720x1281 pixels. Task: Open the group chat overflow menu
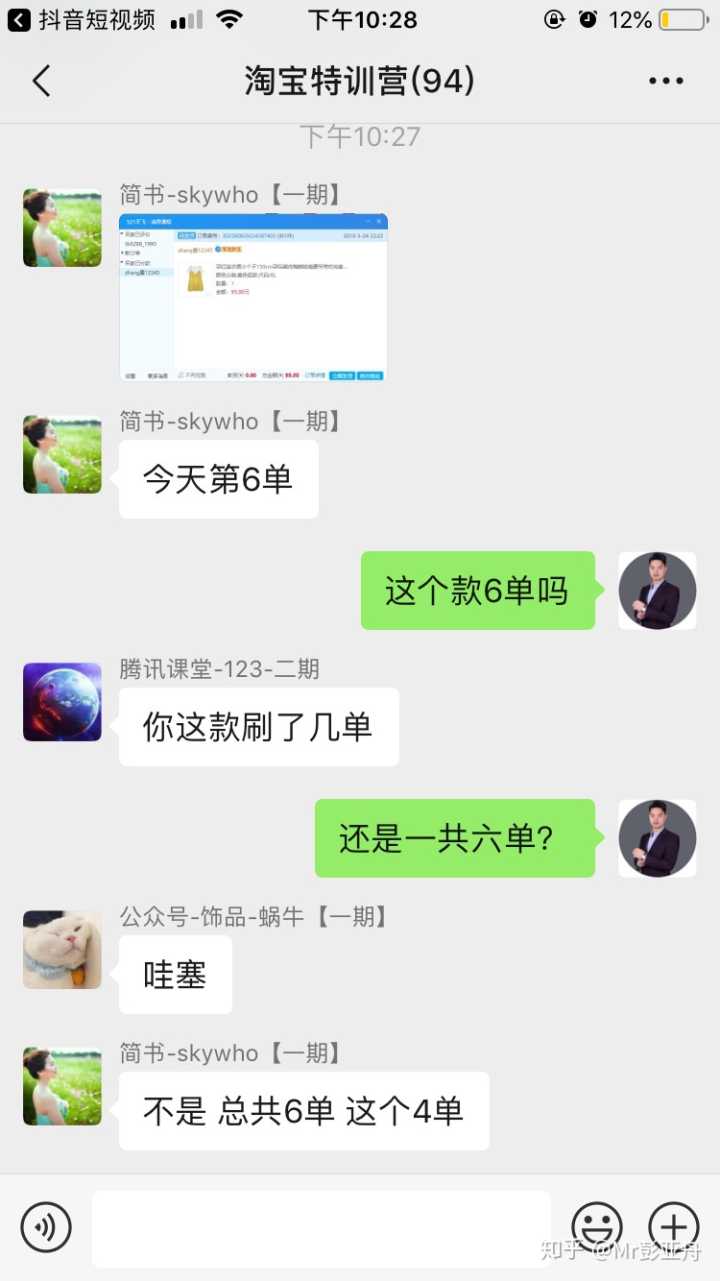click(x=665, y=81)
